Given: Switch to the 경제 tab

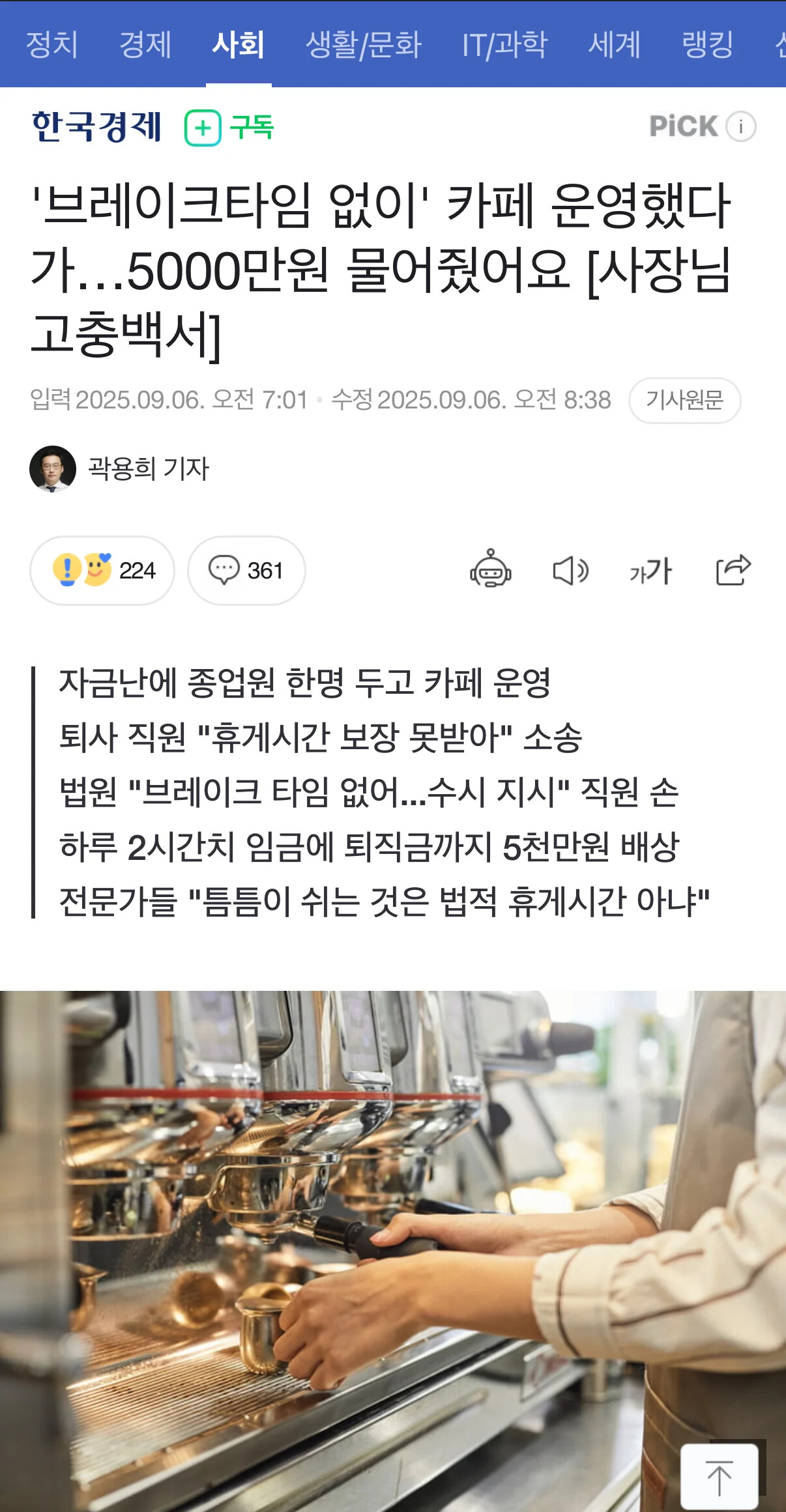Looking at the screenshot, I should (145, 44).
